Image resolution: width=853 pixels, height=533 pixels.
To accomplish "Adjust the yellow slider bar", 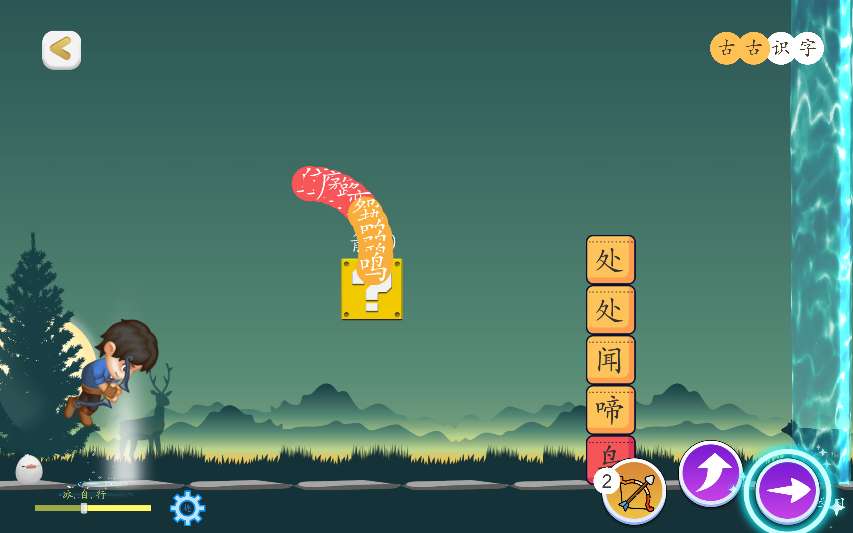I will [x=85, y=508].
